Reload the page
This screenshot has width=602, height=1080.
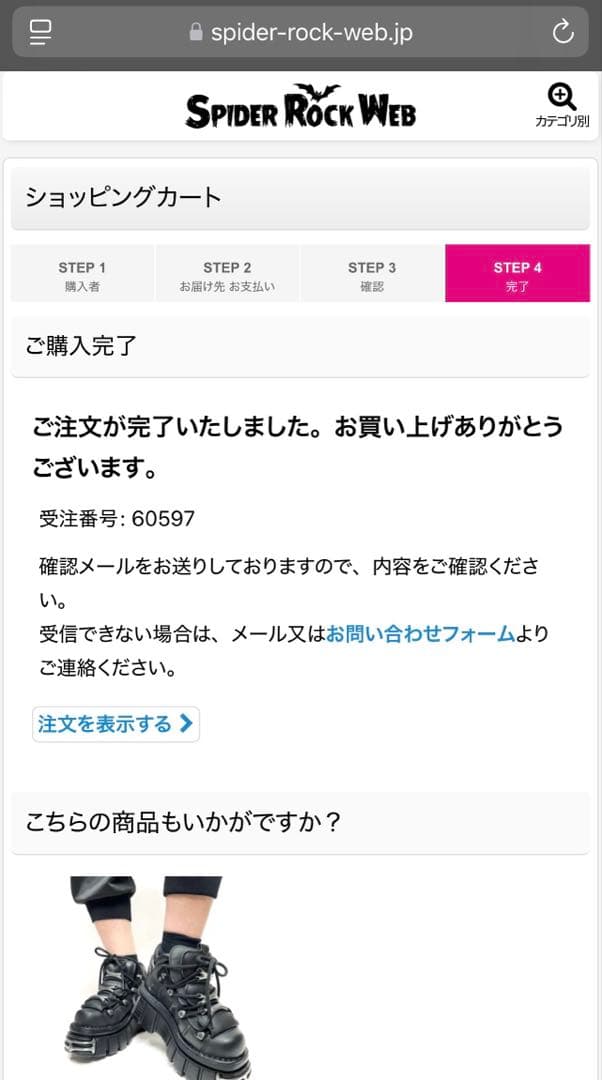coord(563,32)
